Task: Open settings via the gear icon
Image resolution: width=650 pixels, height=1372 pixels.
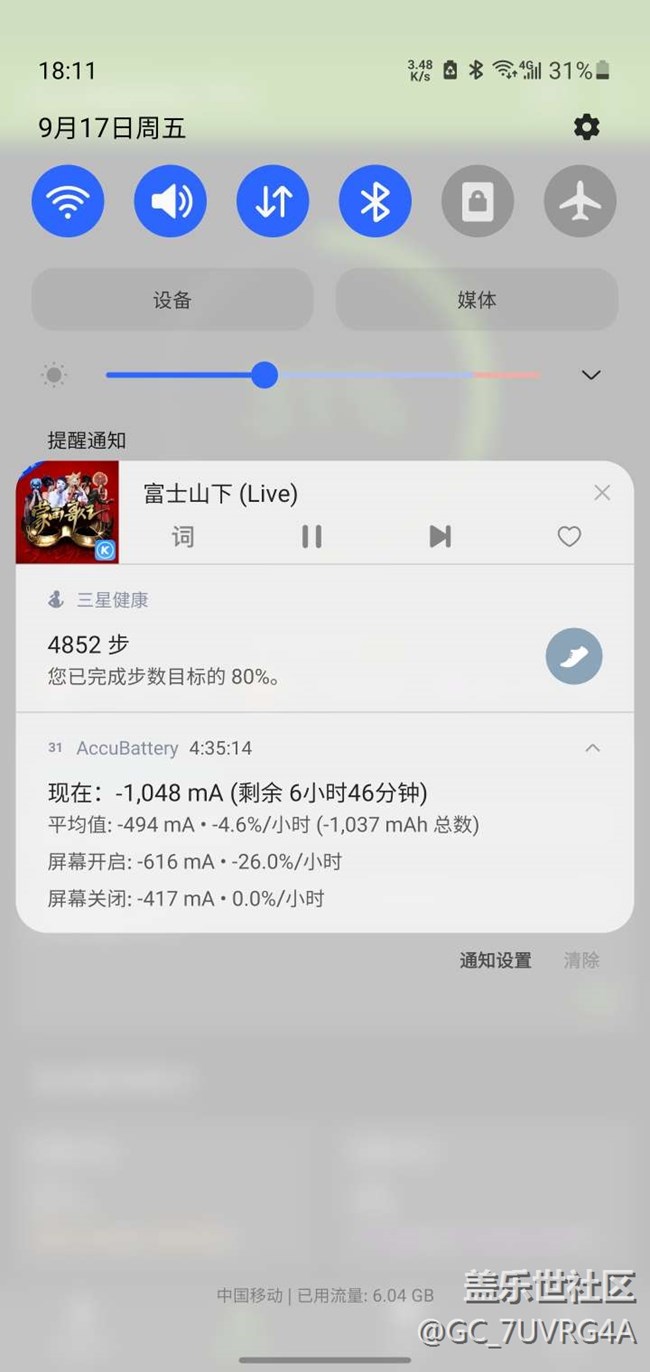Action: (x=587, y=127)
